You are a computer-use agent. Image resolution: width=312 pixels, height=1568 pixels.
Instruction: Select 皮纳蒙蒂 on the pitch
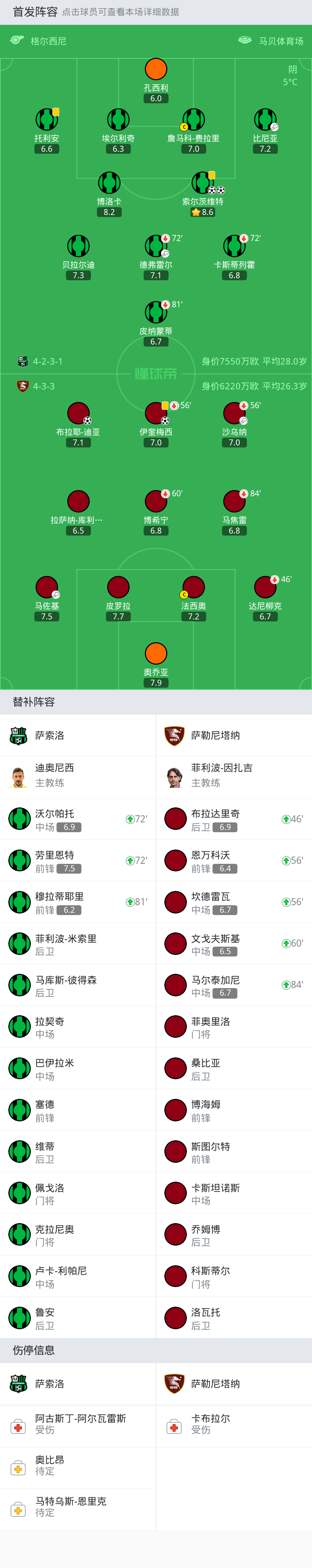point(156,313)
